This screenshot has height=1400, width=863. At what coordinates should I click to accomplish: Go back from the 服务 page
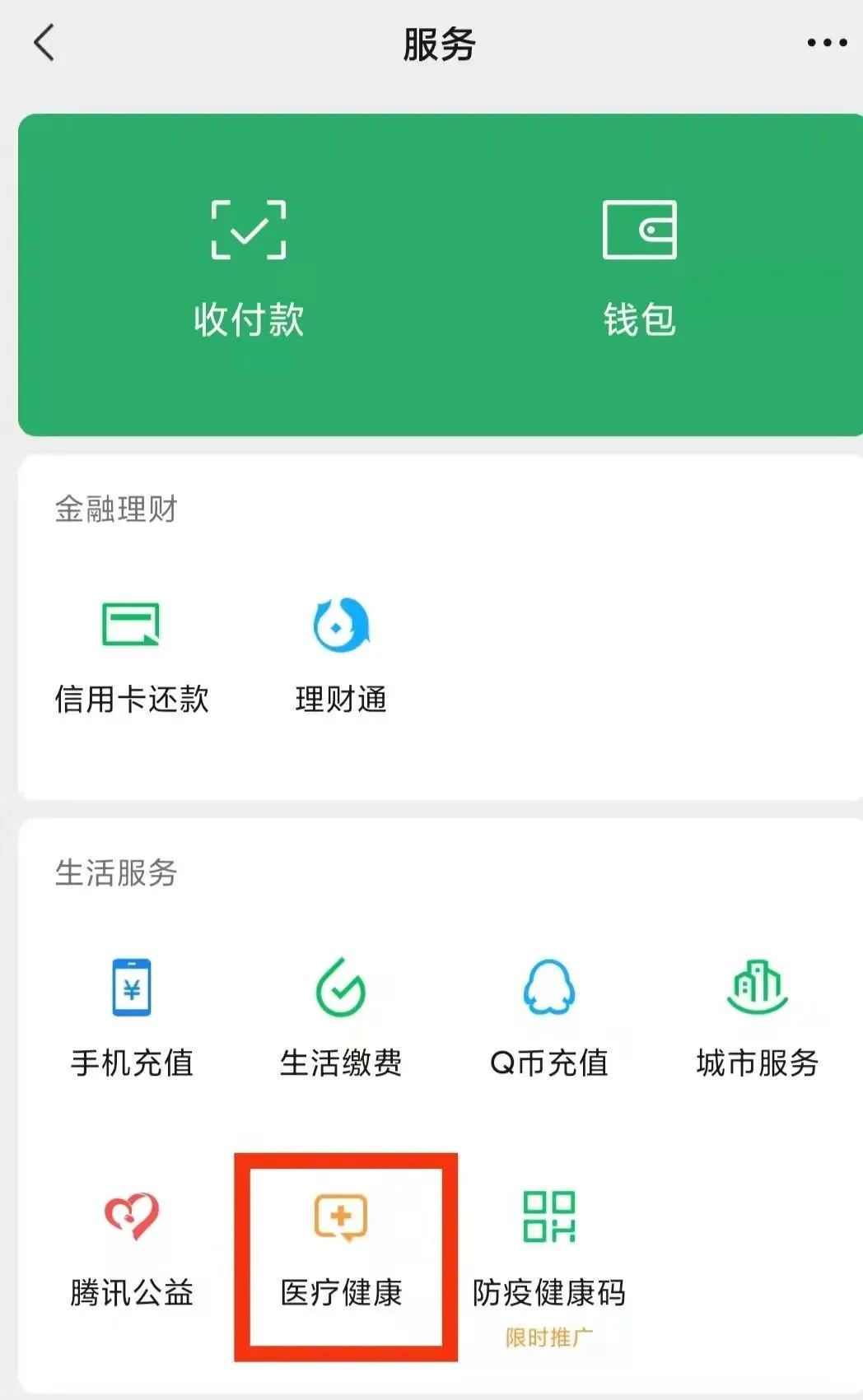tap(44, 43)
